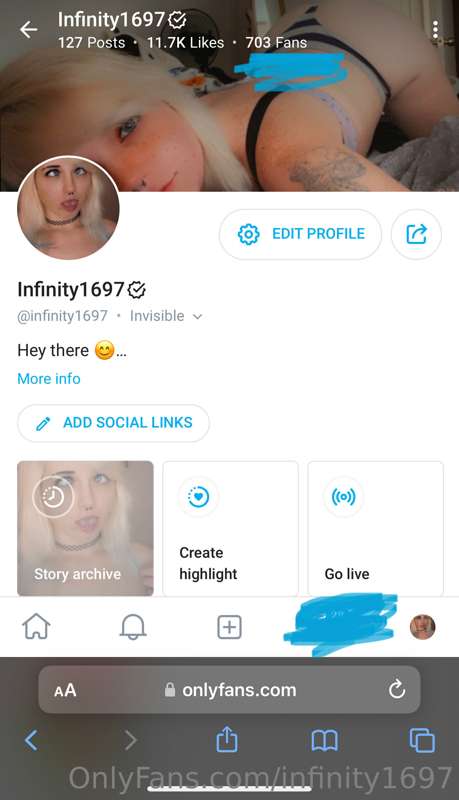
Task: Open the profile avatar tab
Action: tap(423, 627)
